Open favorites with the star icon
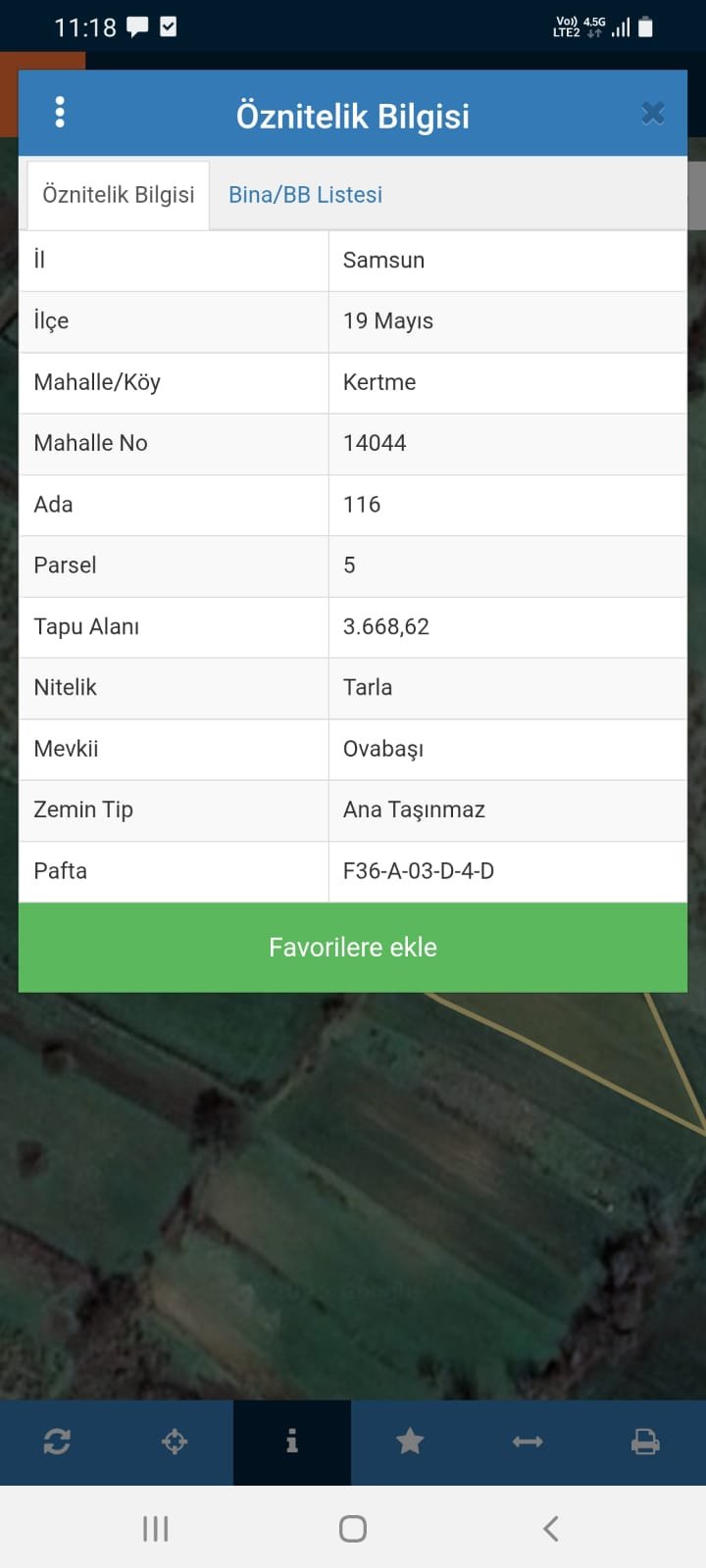The image size is (706, 1568). point(410,1442)
